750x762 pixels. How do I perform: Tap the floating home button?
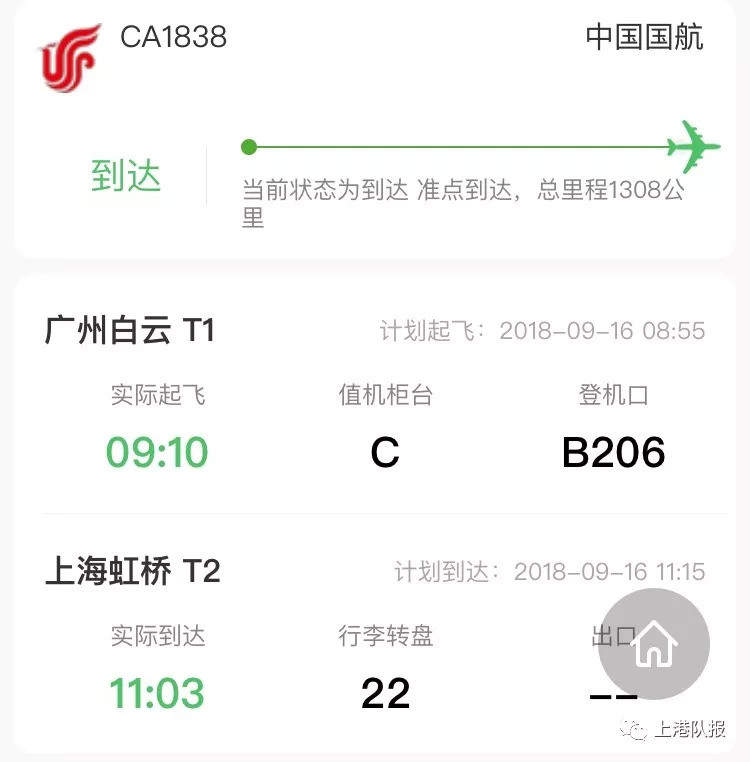point(654,644)
